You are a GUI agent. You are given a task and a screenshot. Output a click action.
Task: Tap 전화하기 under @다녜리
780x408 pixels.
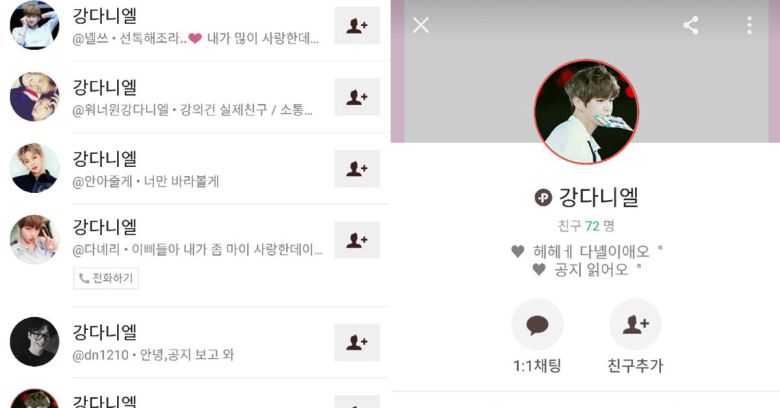[106, 278]
